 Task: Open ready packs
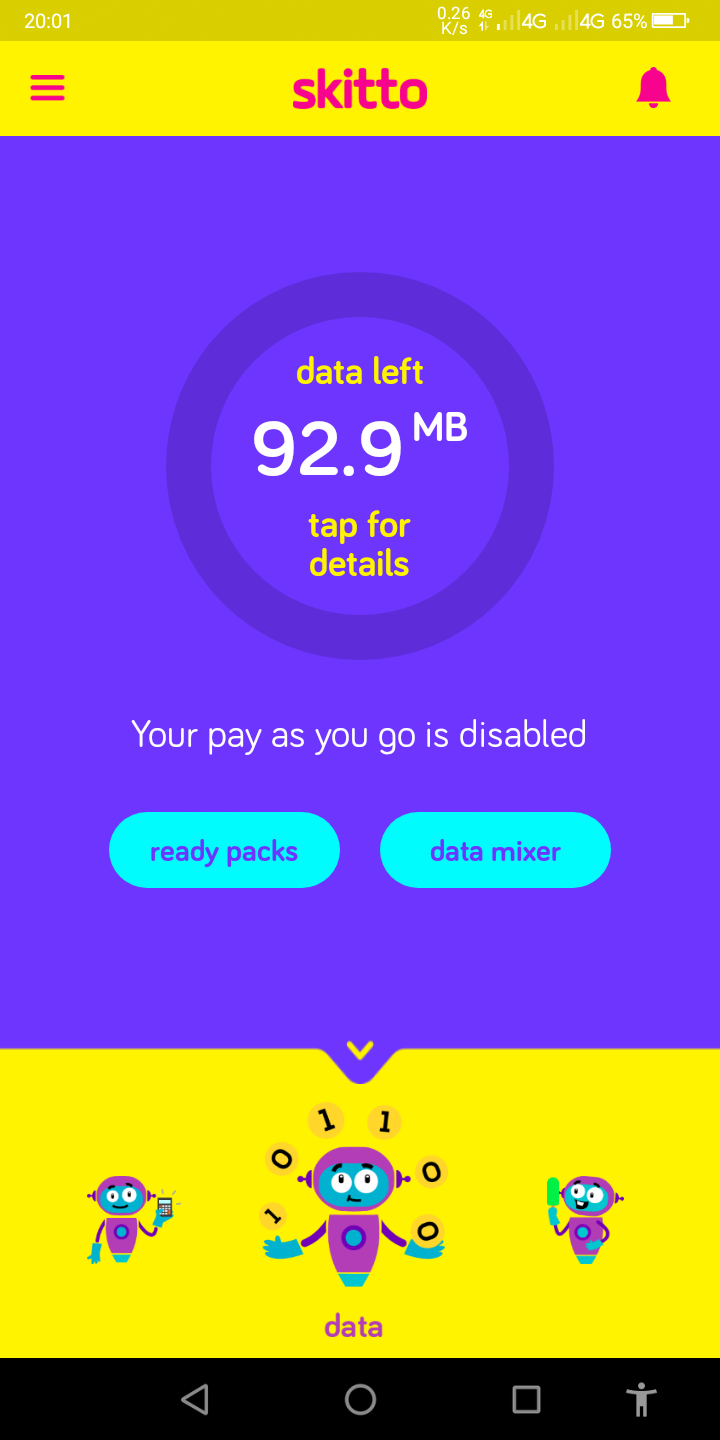224,851
